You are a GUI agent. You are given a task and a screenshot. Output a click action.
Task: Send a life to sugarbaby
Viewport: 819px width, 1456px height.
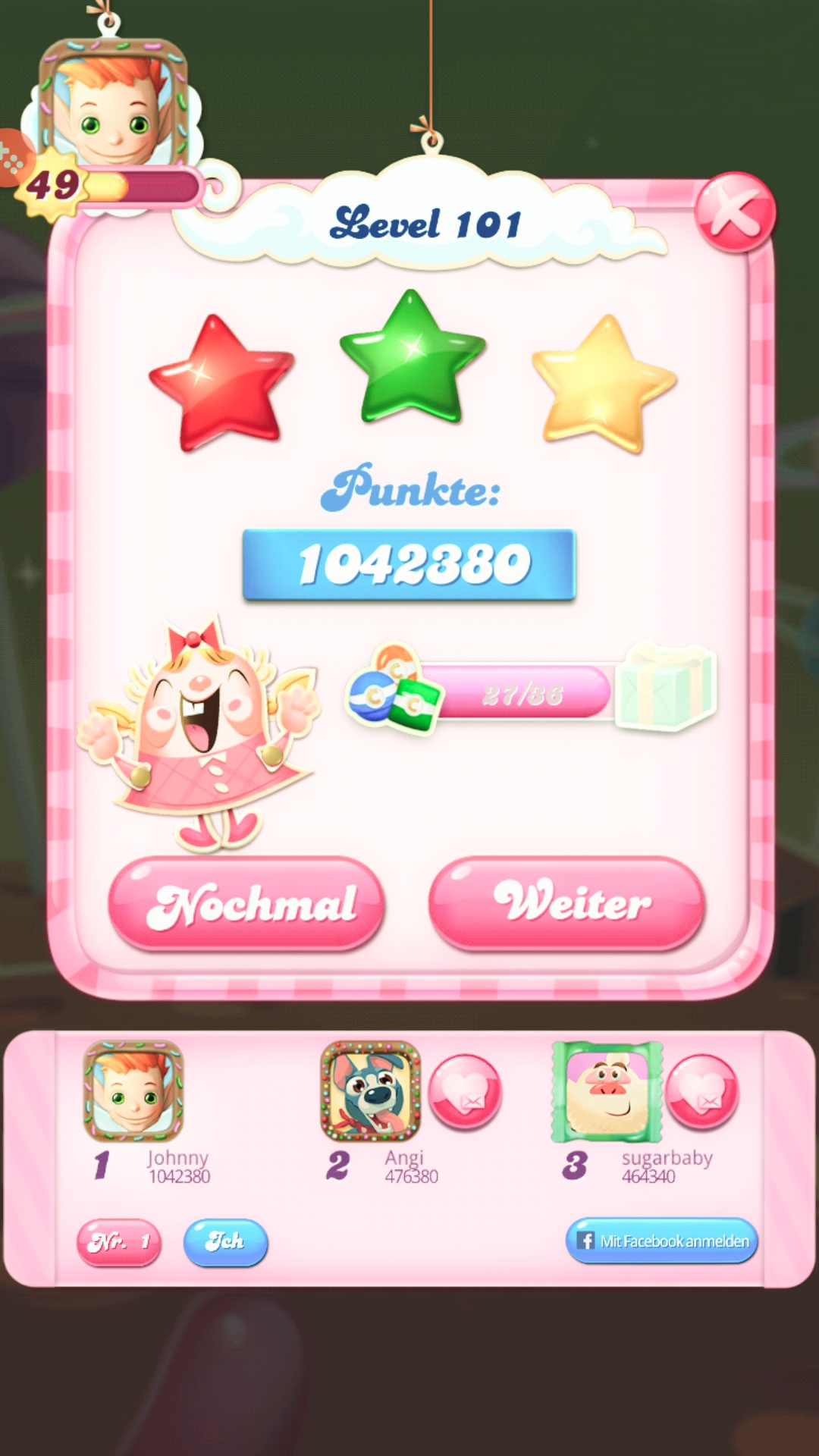(702, 1092)
